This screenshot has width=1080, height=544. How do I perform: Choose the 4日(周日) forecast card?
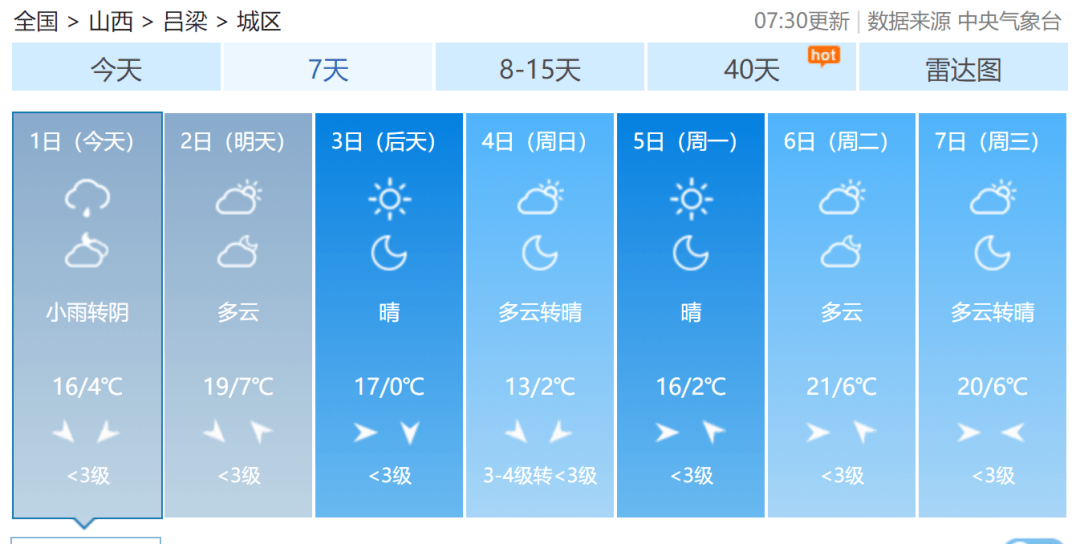tap(540, 314)
